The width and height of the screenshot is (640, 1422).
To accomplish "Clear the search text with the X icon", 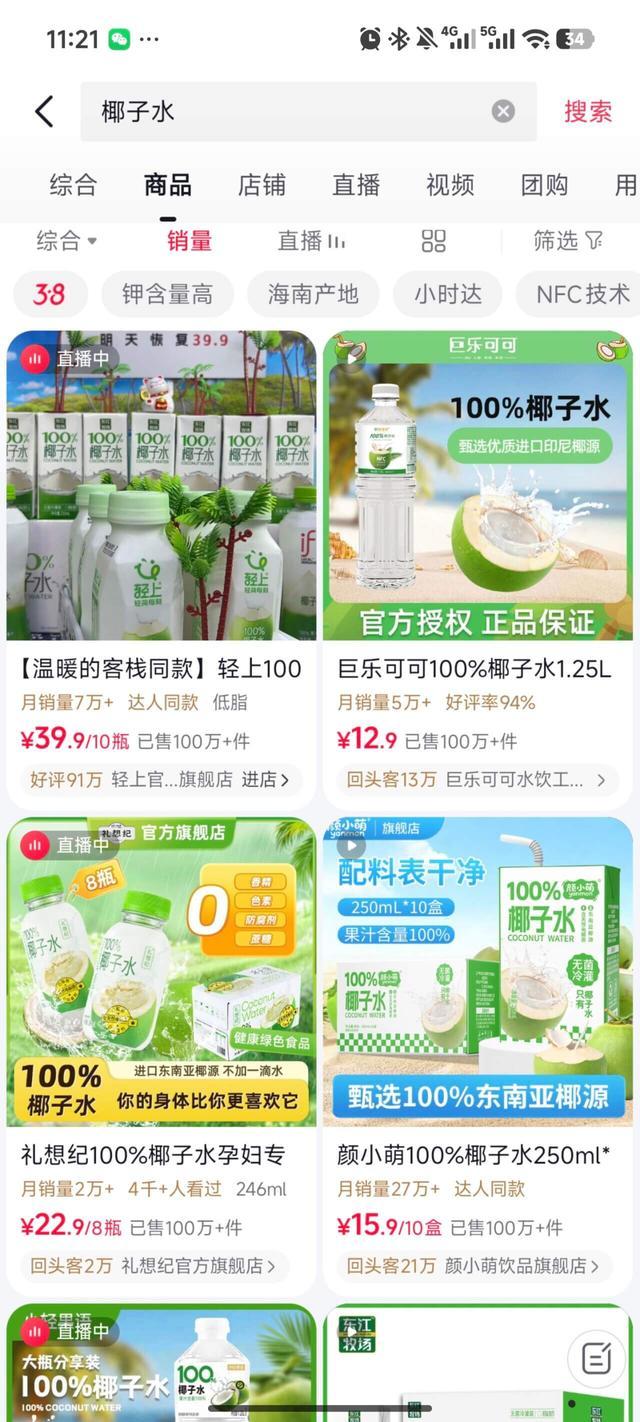I will click(x=503, y=111).
